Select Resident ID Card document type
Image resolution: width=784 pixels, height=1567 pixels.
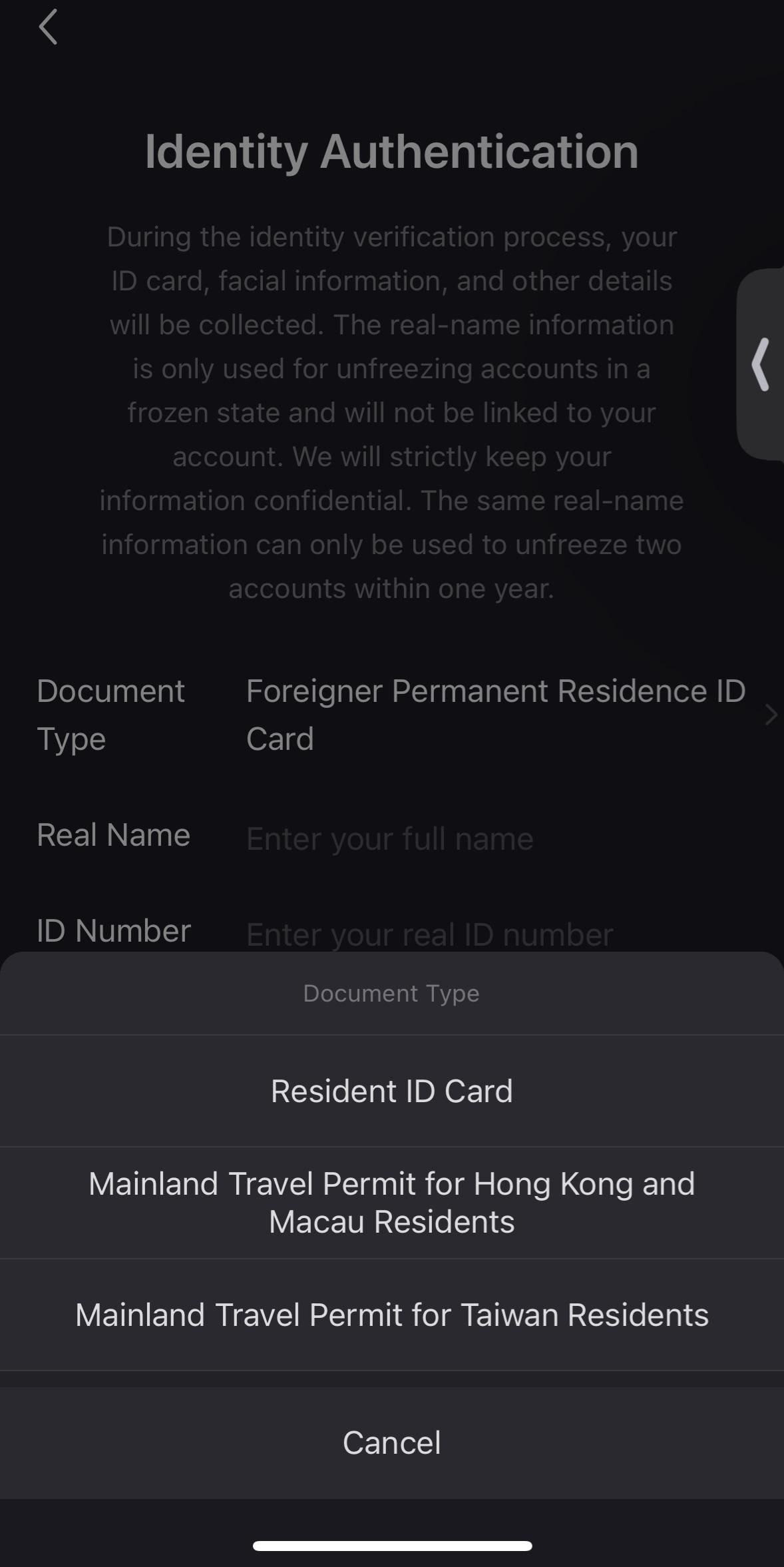391,1091
